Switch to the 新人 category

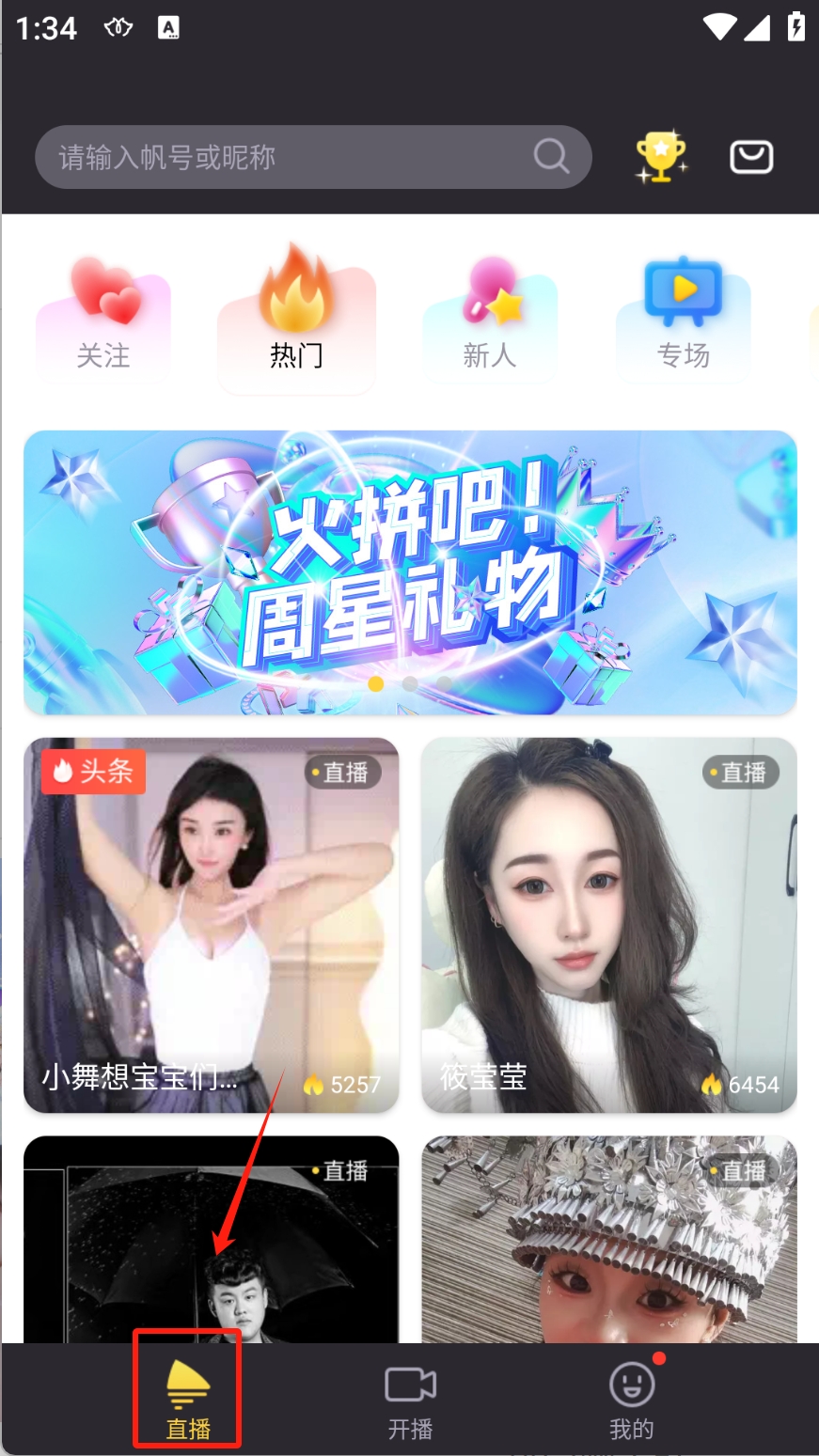pyautogui.click(x=490, y=320)
